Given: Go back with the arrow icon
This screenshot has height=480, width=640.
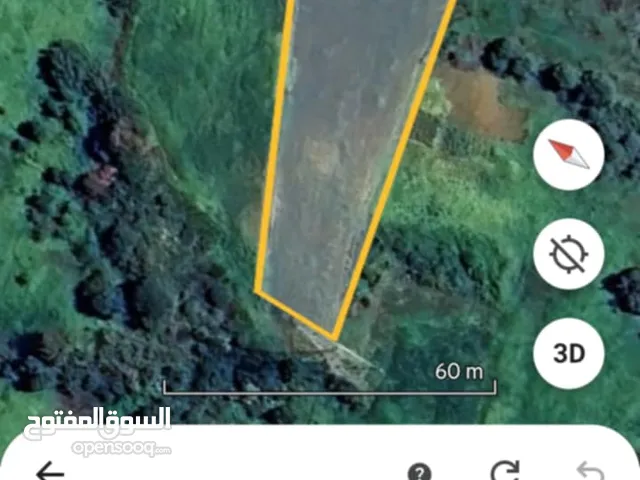Looking at the screenshot, I should coord(48,472).
